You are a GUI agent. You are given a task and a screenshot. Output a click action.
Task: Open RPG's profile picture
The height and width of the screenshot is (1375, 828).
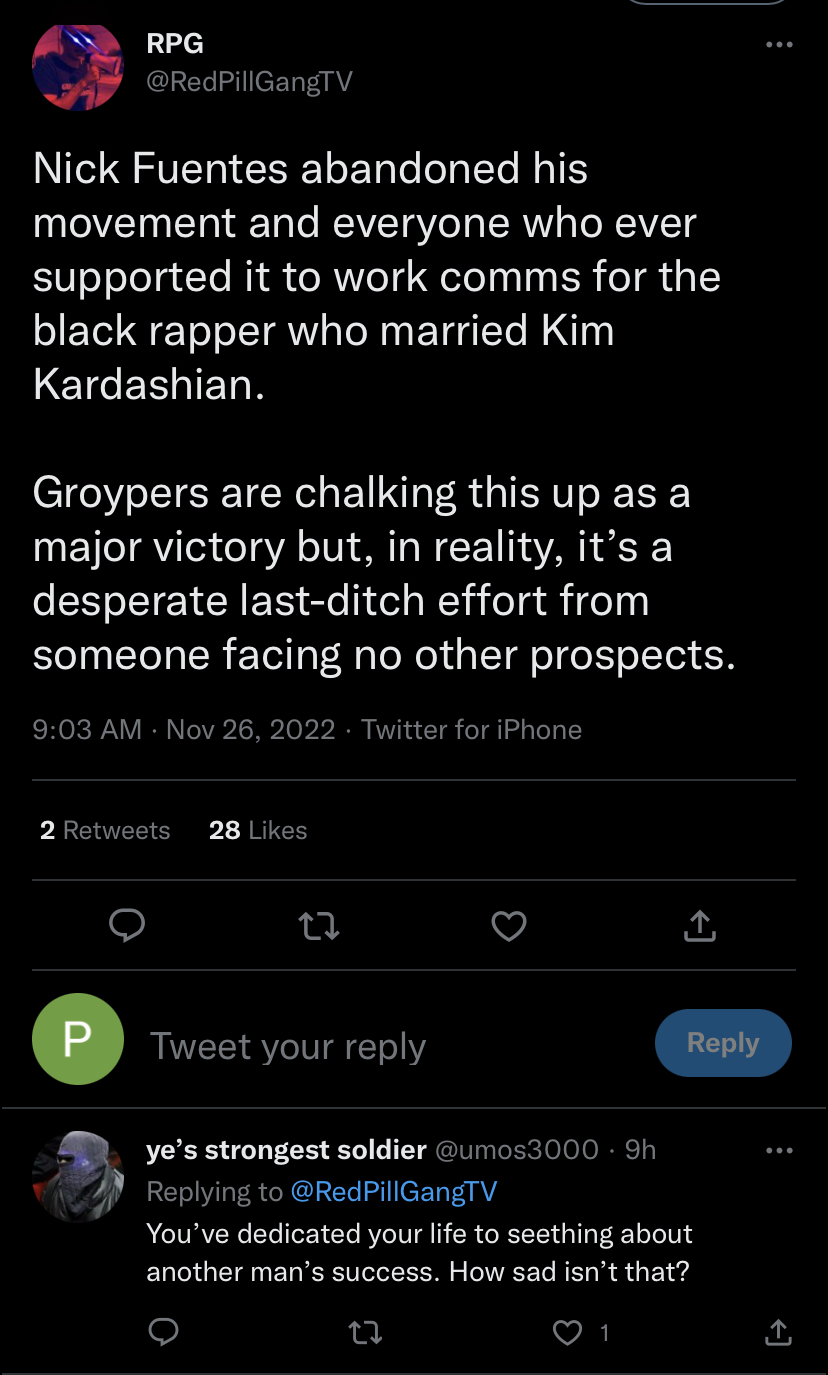78,65
